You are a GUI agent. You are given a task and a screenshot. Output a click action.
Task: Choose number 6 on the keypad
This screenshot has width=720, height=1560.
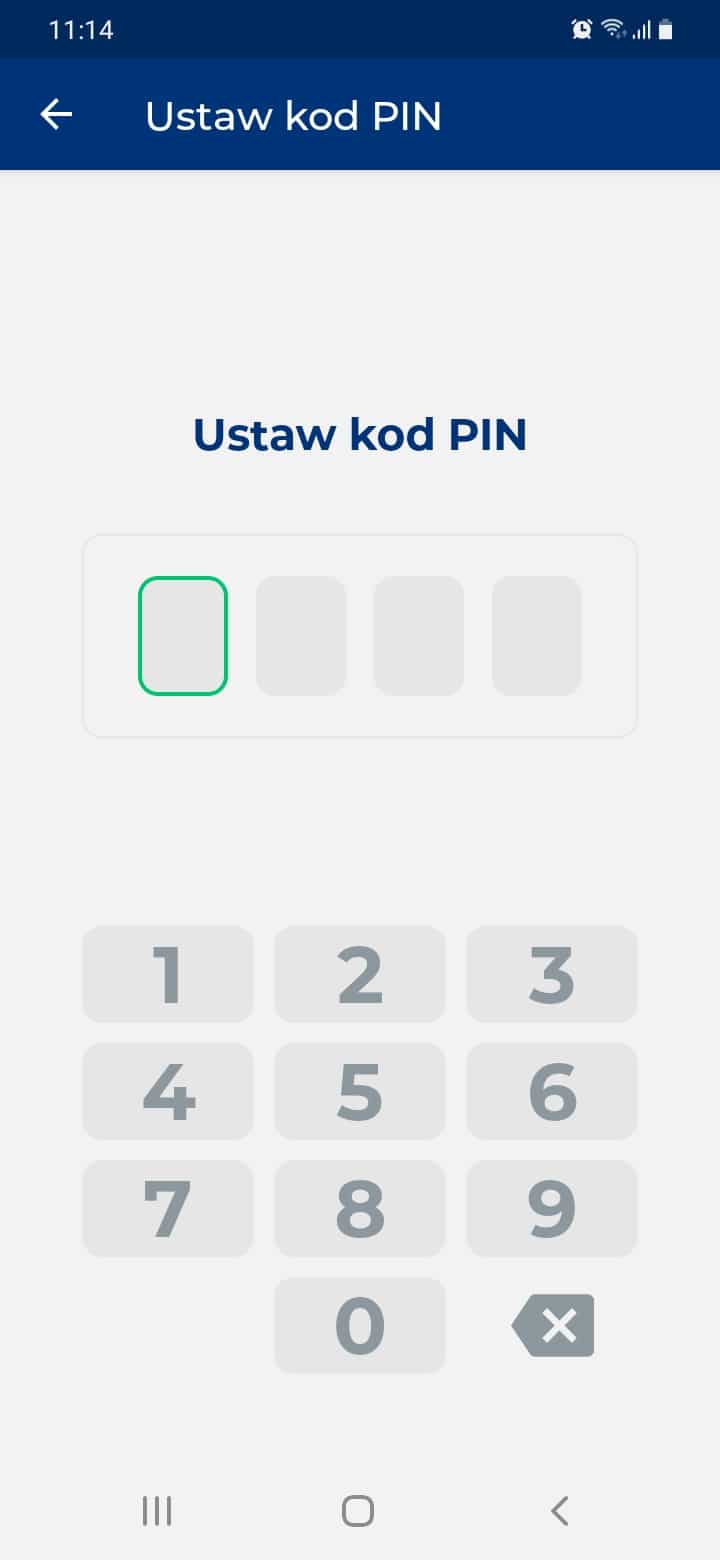[552, 1091]
